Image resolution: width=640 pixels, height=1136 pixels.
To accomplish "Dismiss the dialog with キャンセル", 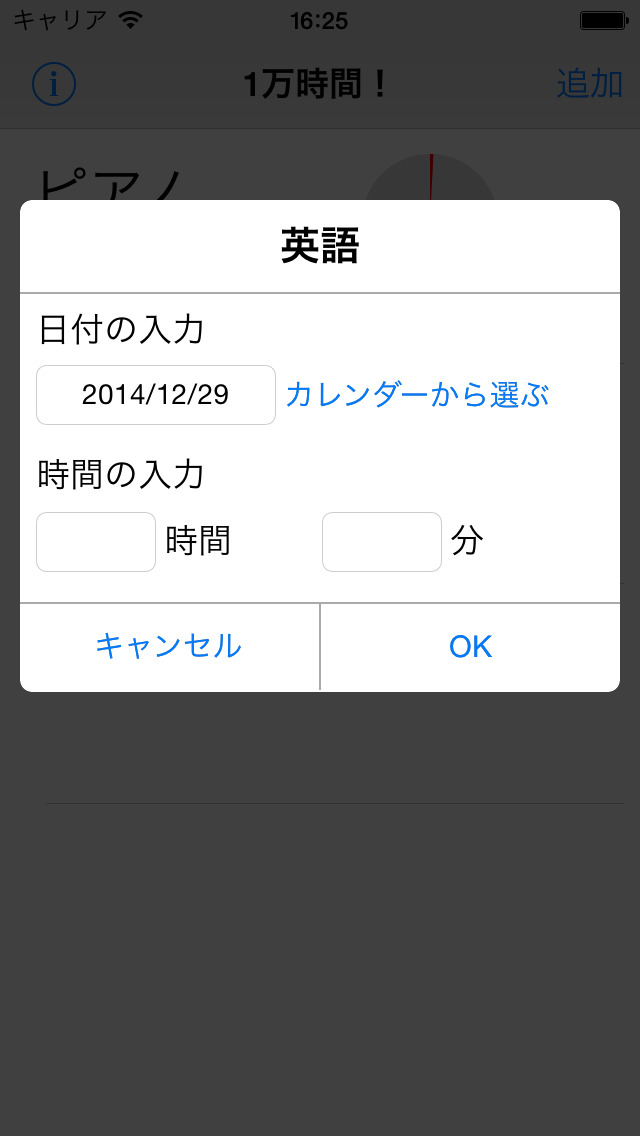I will (x=169, y=646).
